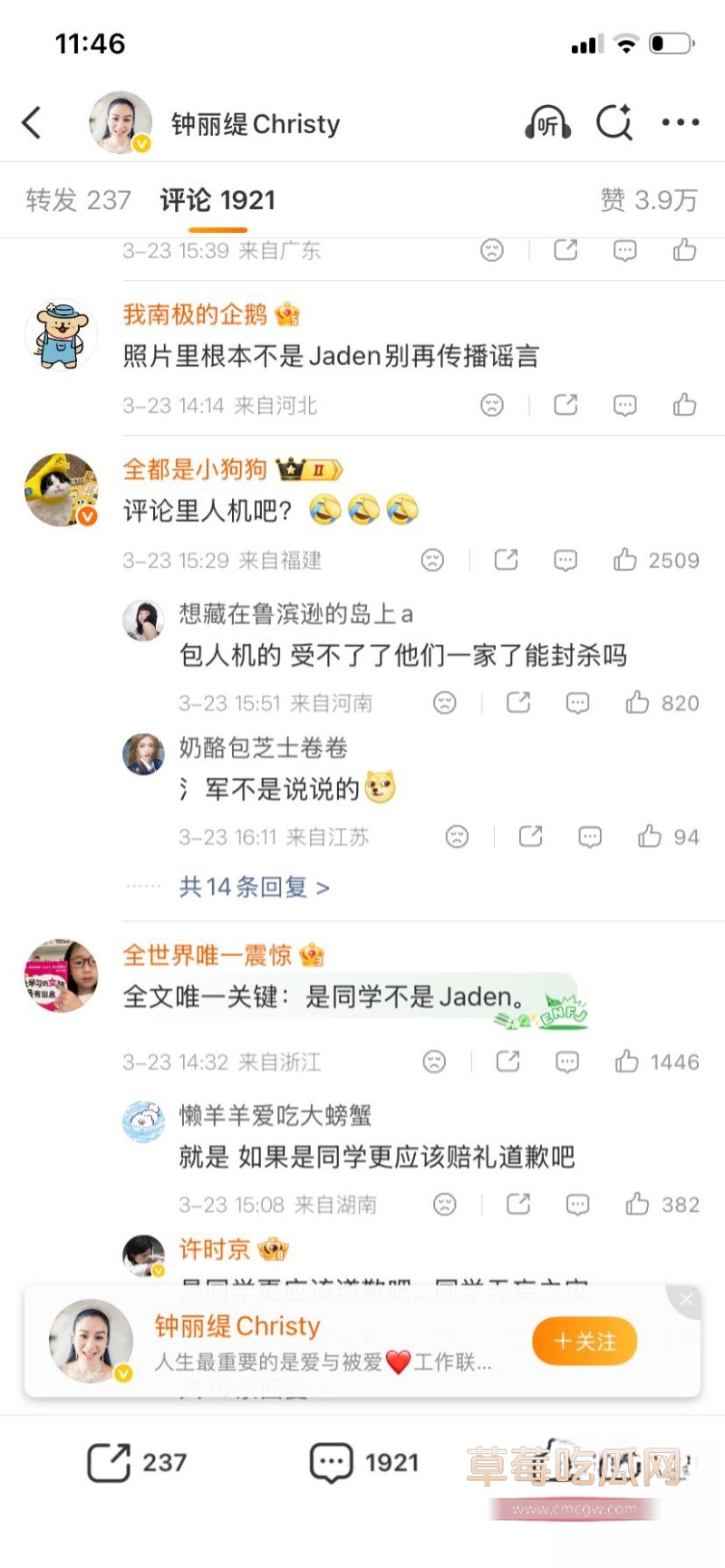Follow 钟丽缇Christy with the 关注 button
This screenshot has width=725, height=1568.
tap(585, 1342)
